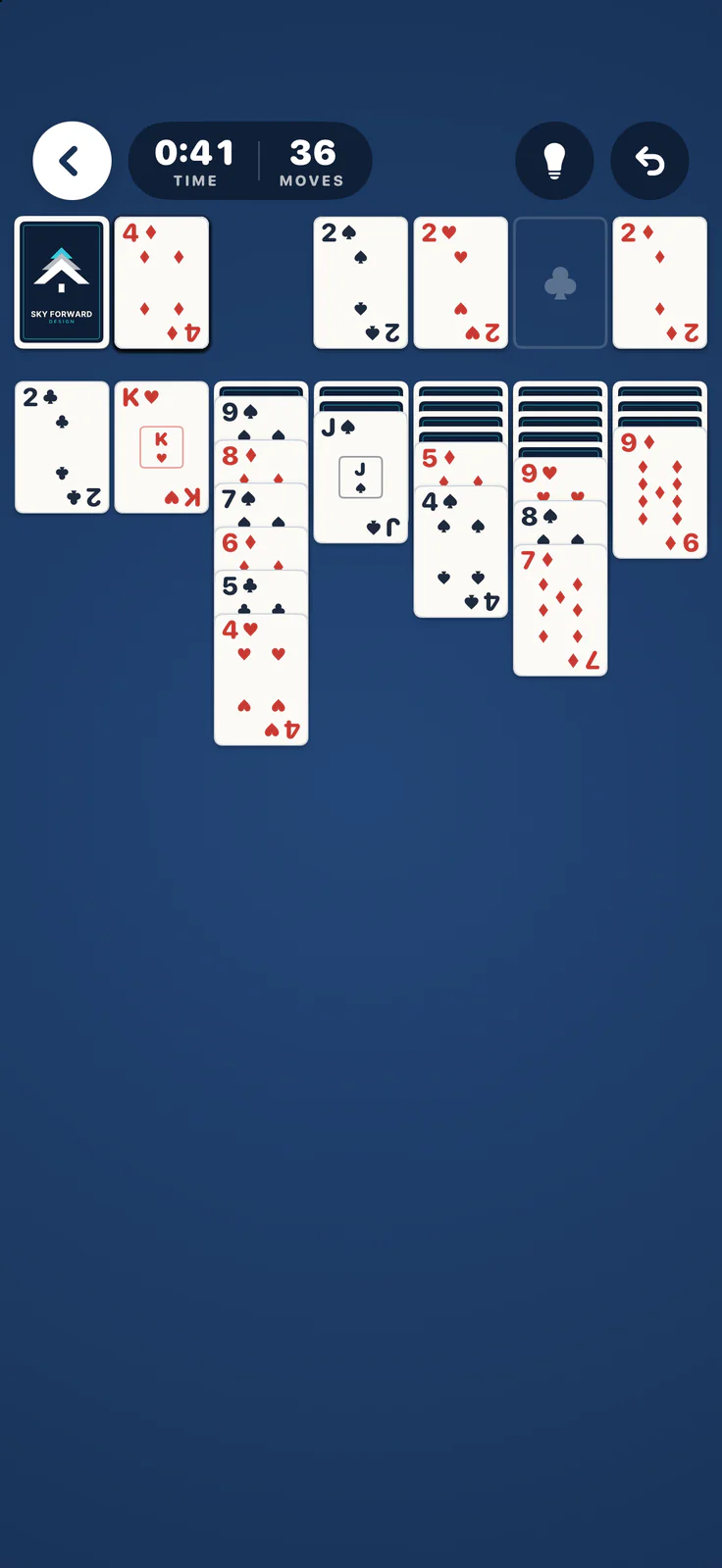
Task: Tap the 2 of clubs tableau card
Action: (x=62, y=447)
